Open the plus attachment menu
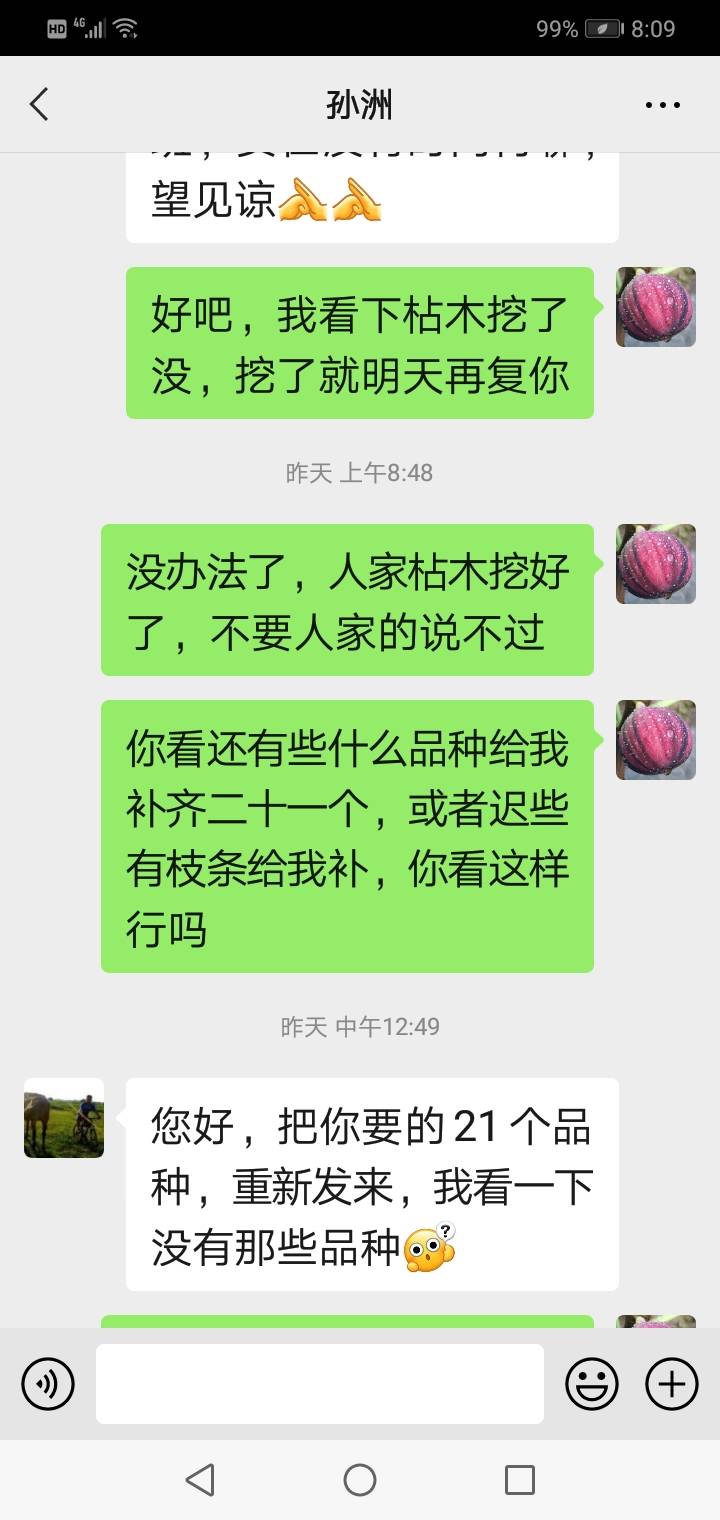 point(672,1384)
